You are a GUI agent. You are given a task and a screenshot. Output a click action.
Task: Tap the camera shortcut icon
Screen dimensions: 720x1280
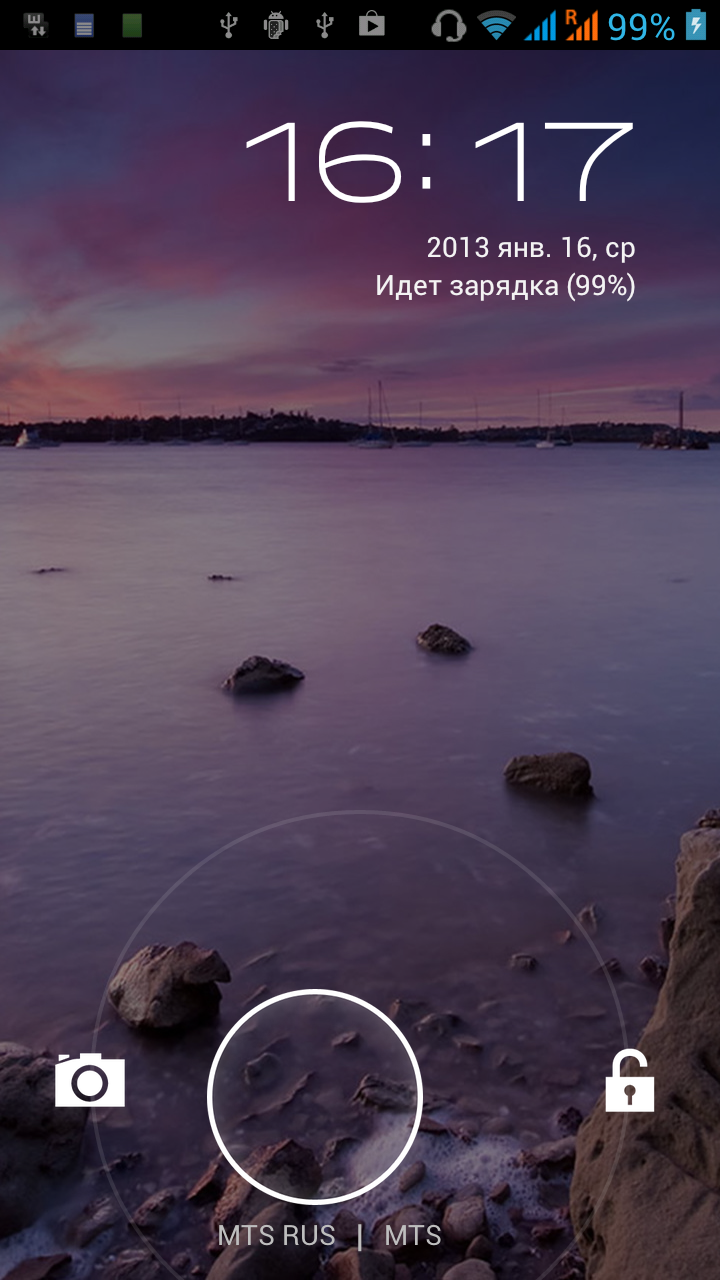[x=90, y=1080]
